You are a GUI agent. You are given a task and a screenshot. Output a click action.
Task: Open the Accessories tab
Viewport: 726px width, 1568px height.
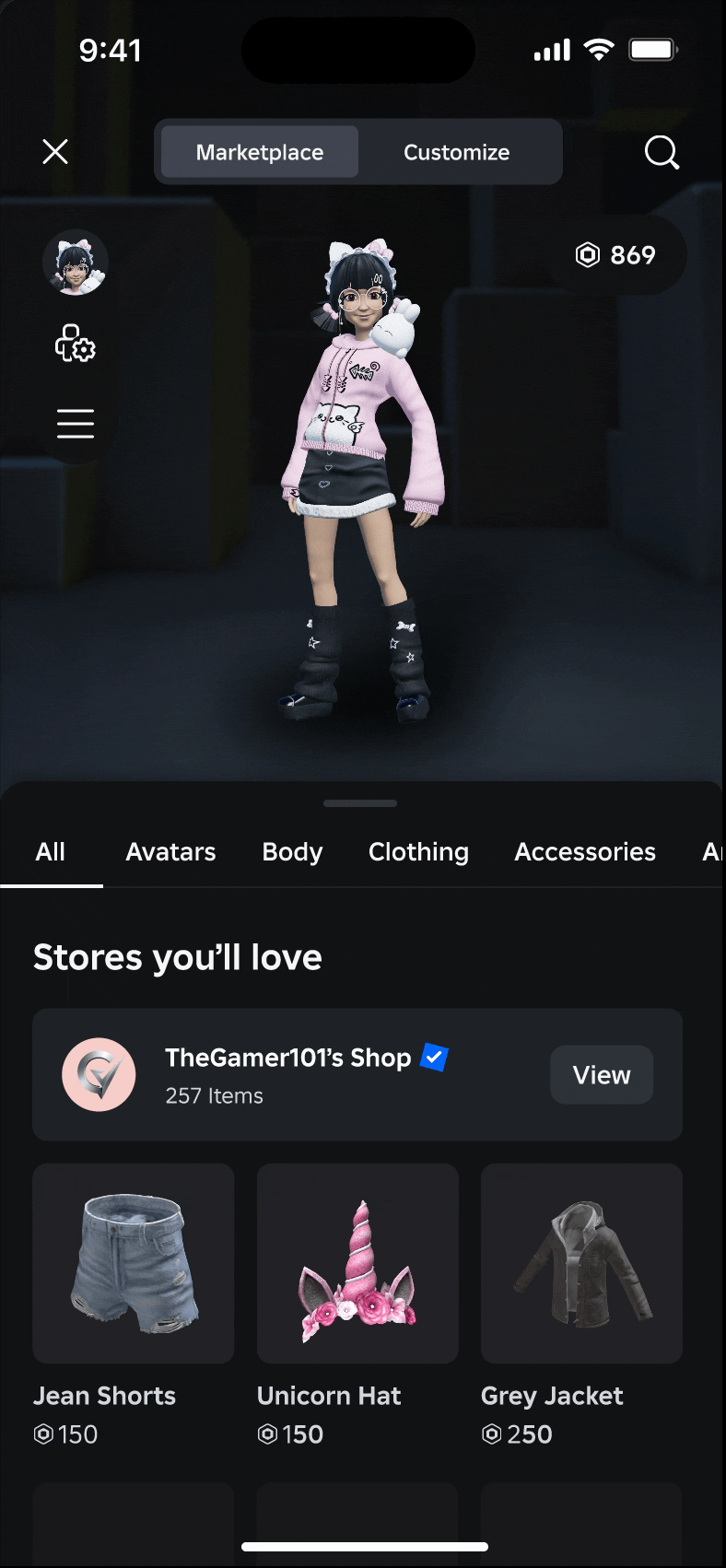[x=585, y=852]
